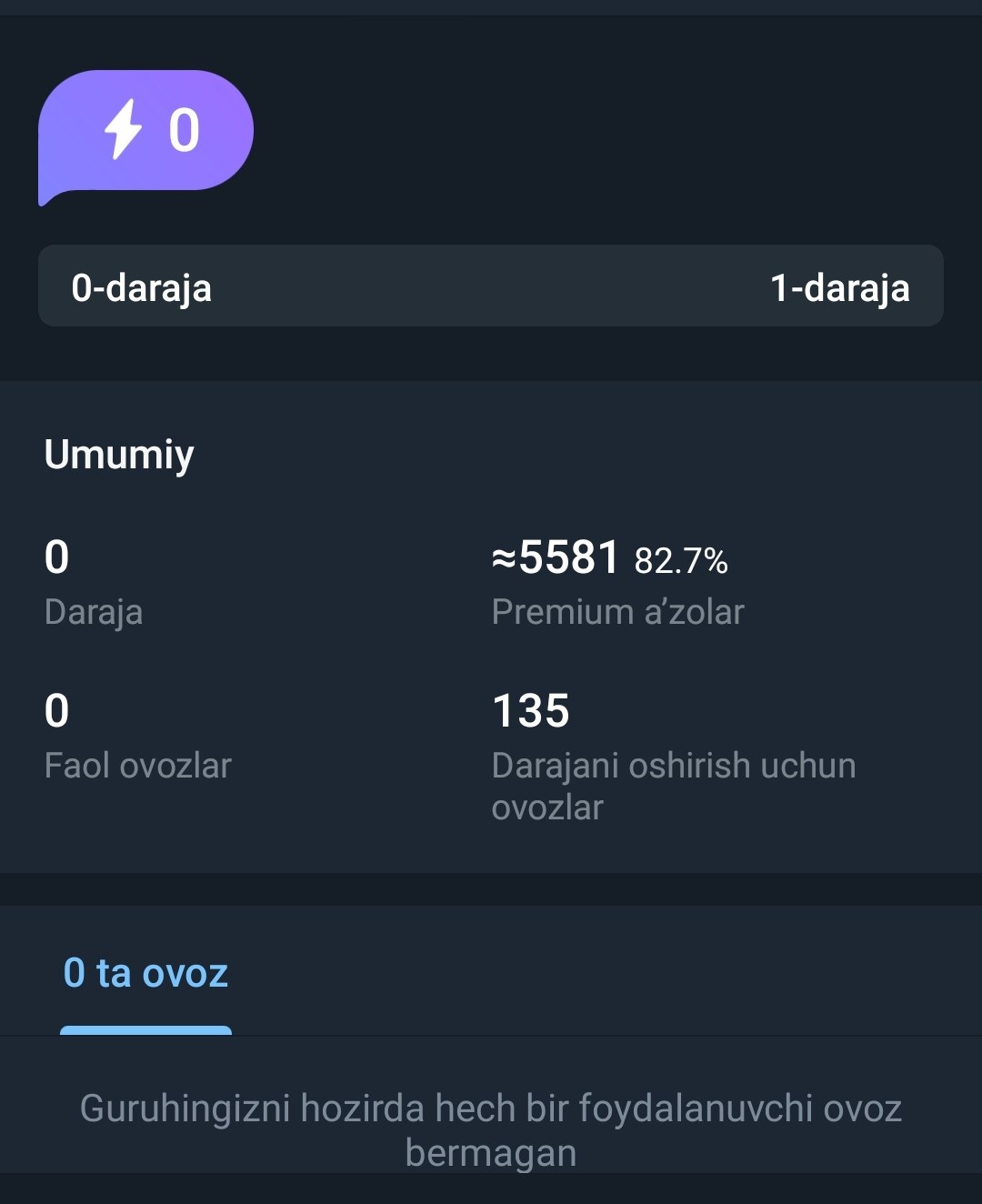
Task: Select the "0 ta ovoz" tab
Action: click(x=145, y=974)
